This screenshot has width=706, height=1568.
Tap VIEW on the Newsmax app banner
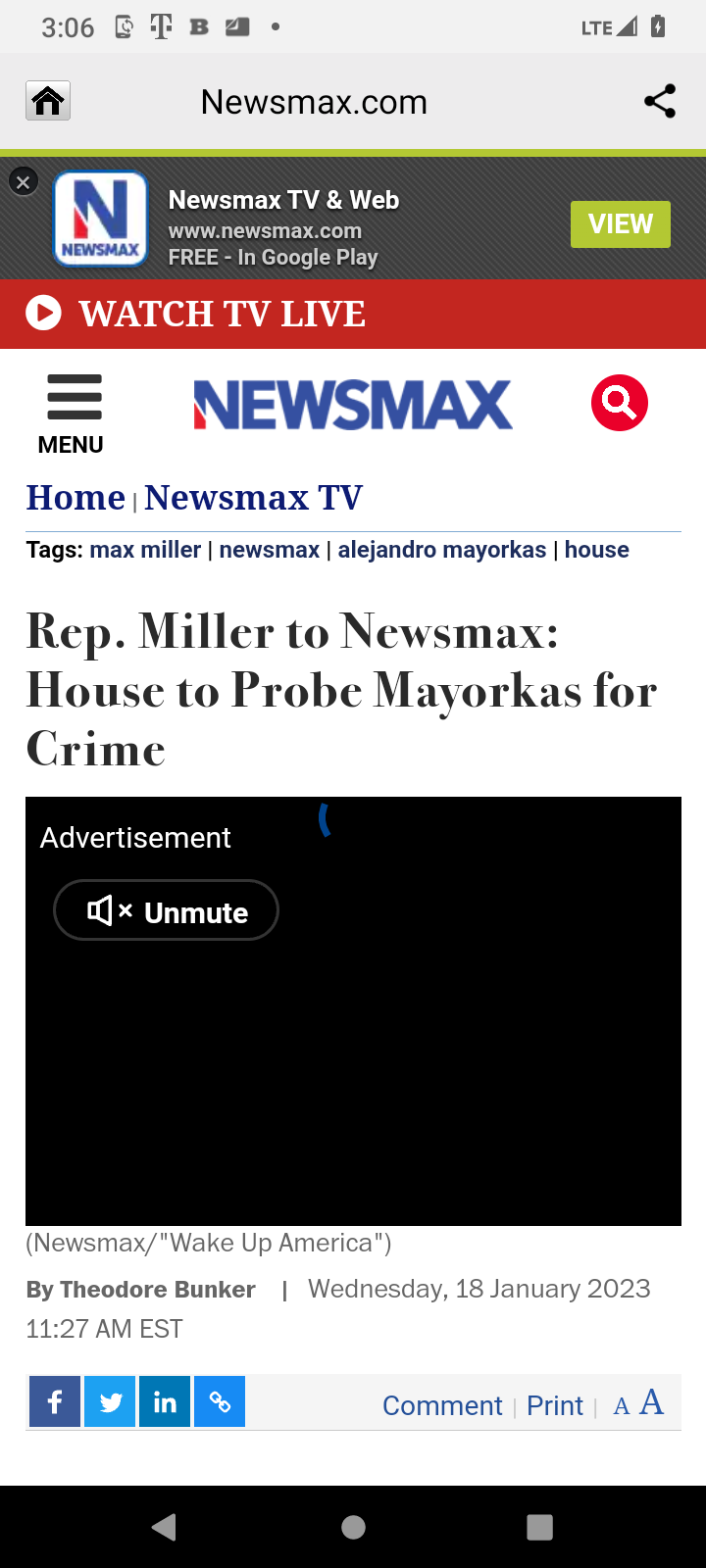[x=621, y=224]
